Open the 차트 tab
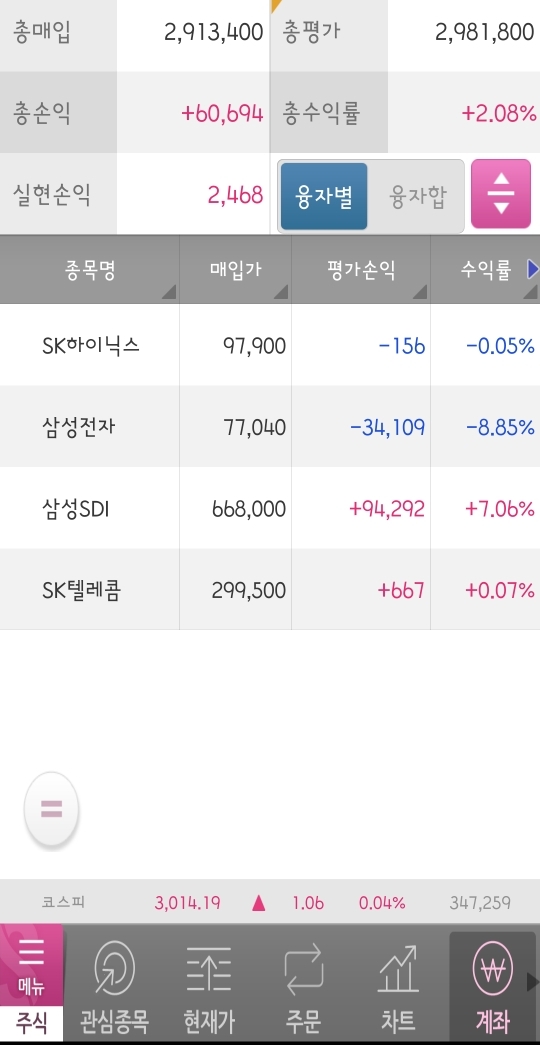This screenshot has height=1045, width=540. pos(399,983)
